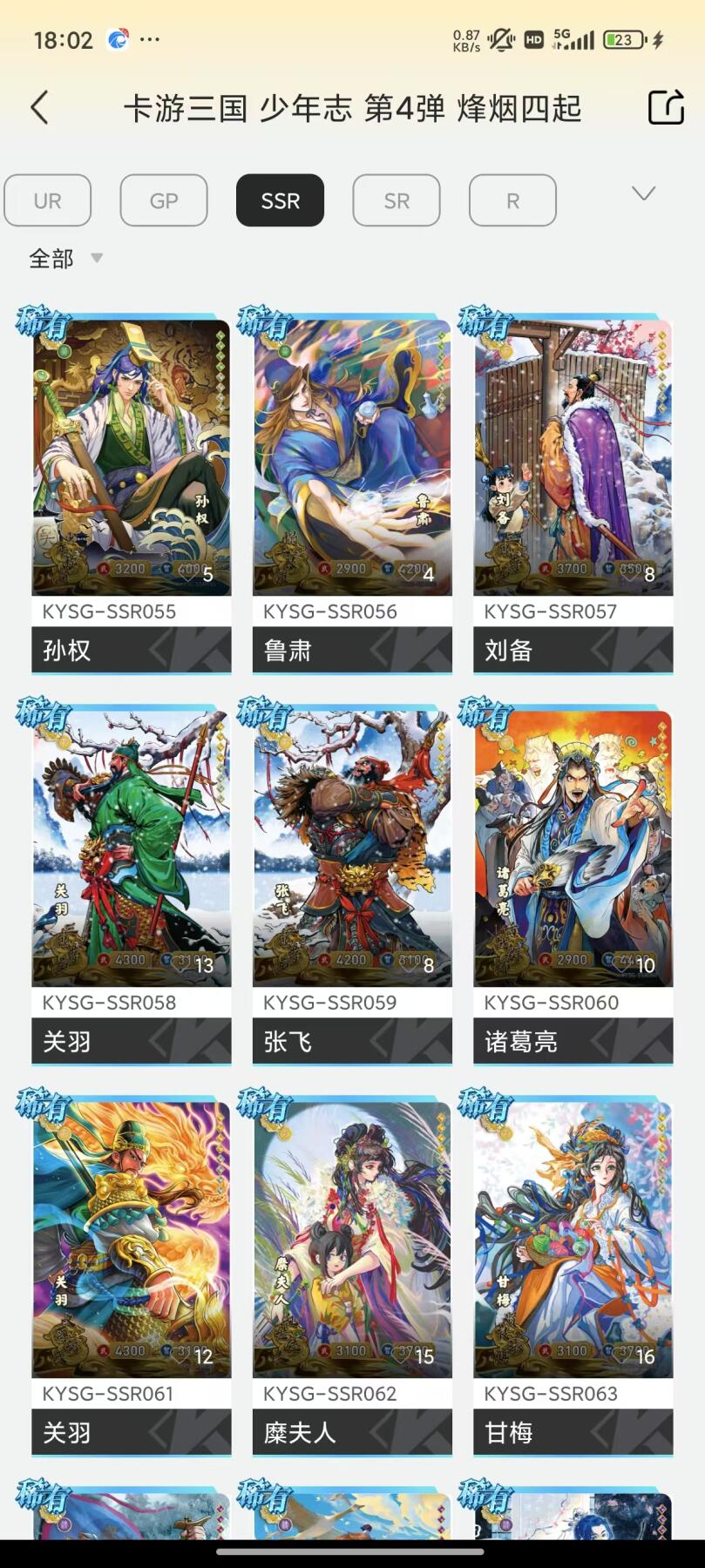Switch to the GP rarity tab

pyautogui.click(x=164, y=200)
